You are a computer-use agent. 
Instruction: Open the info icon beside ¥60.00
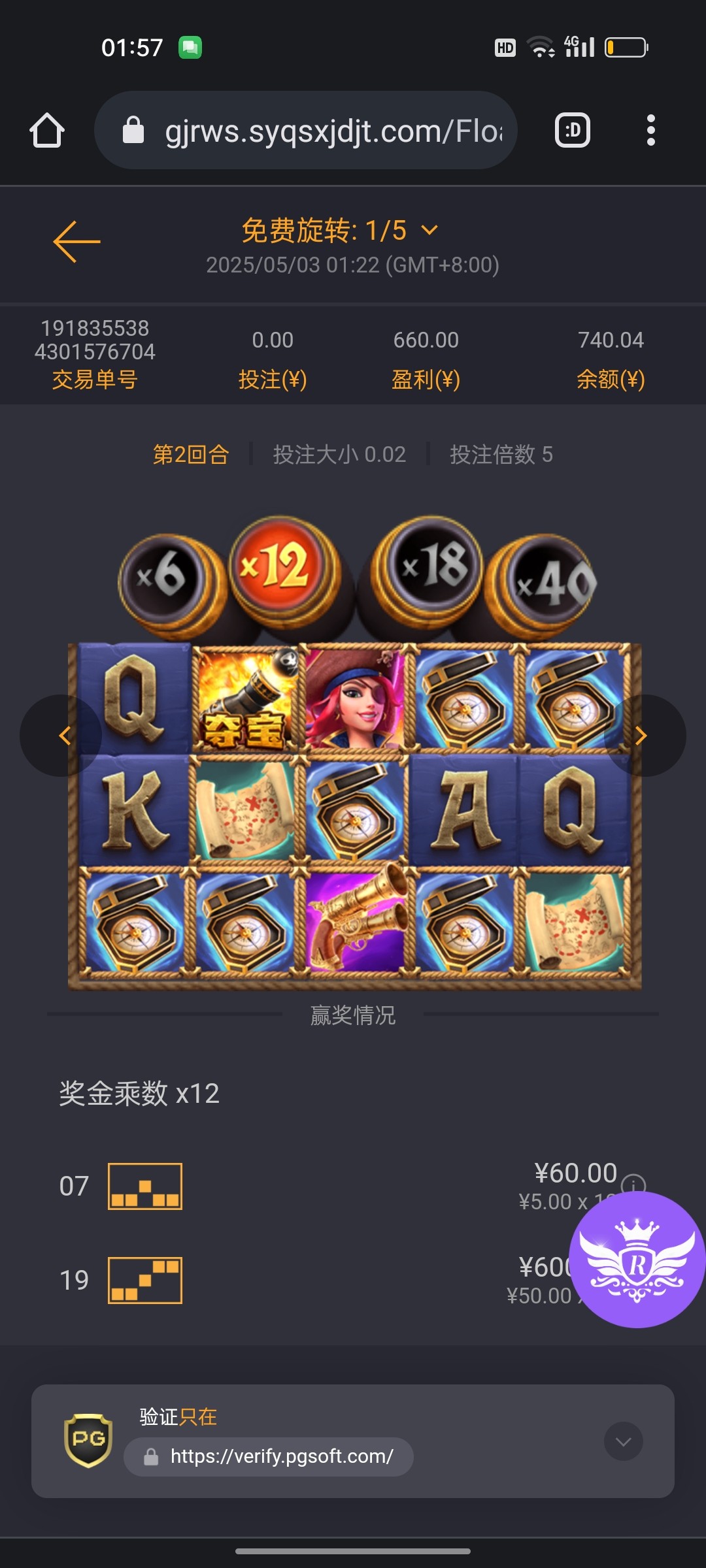tap(633, 1184)
